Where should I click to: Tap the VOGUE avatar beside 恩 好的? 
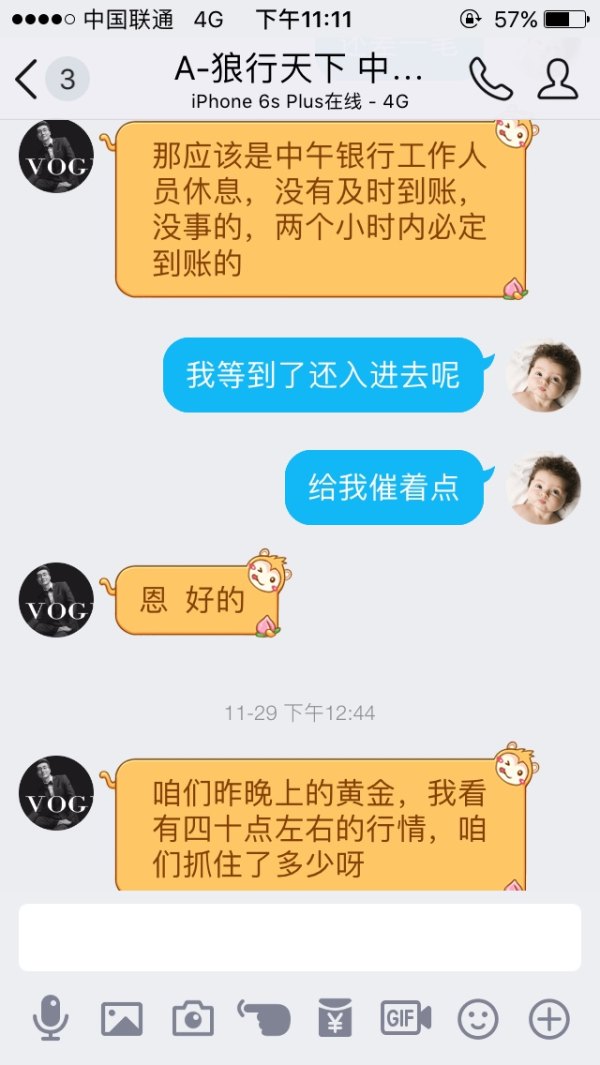56,600
